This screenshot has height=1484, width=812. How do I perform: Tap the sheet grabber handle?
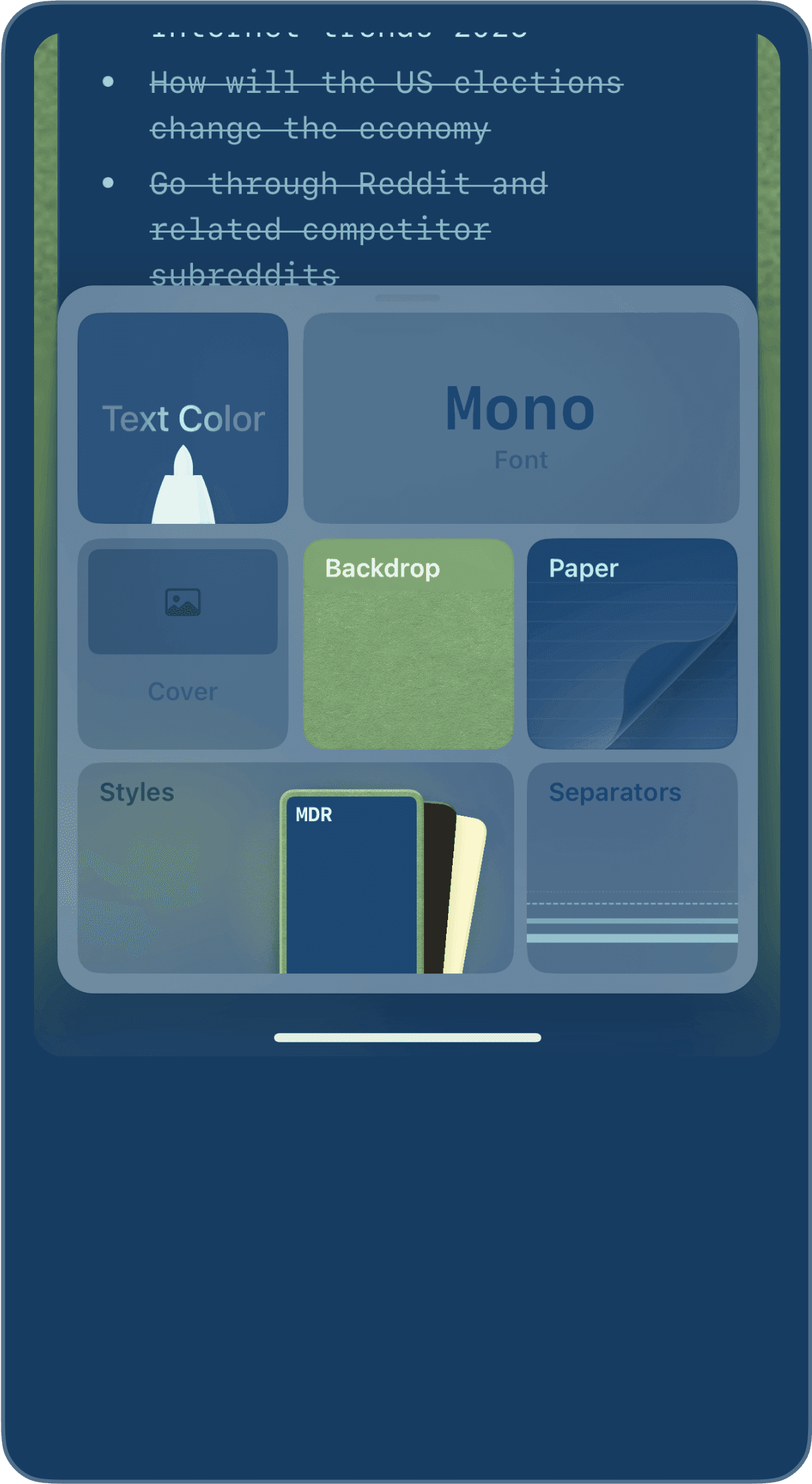coord(407,297)
